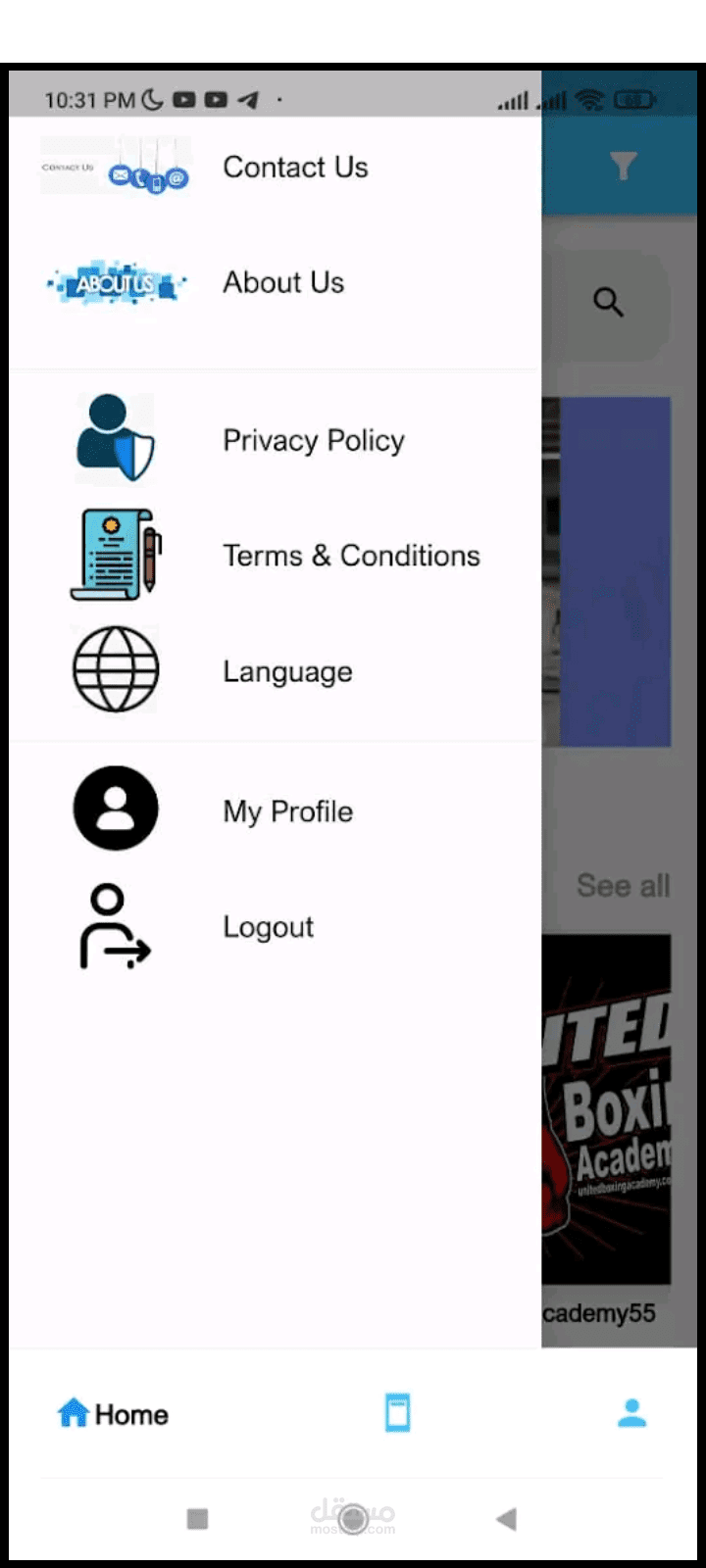
Task: Open the About Us page
Action: click(x=283, y=283)
